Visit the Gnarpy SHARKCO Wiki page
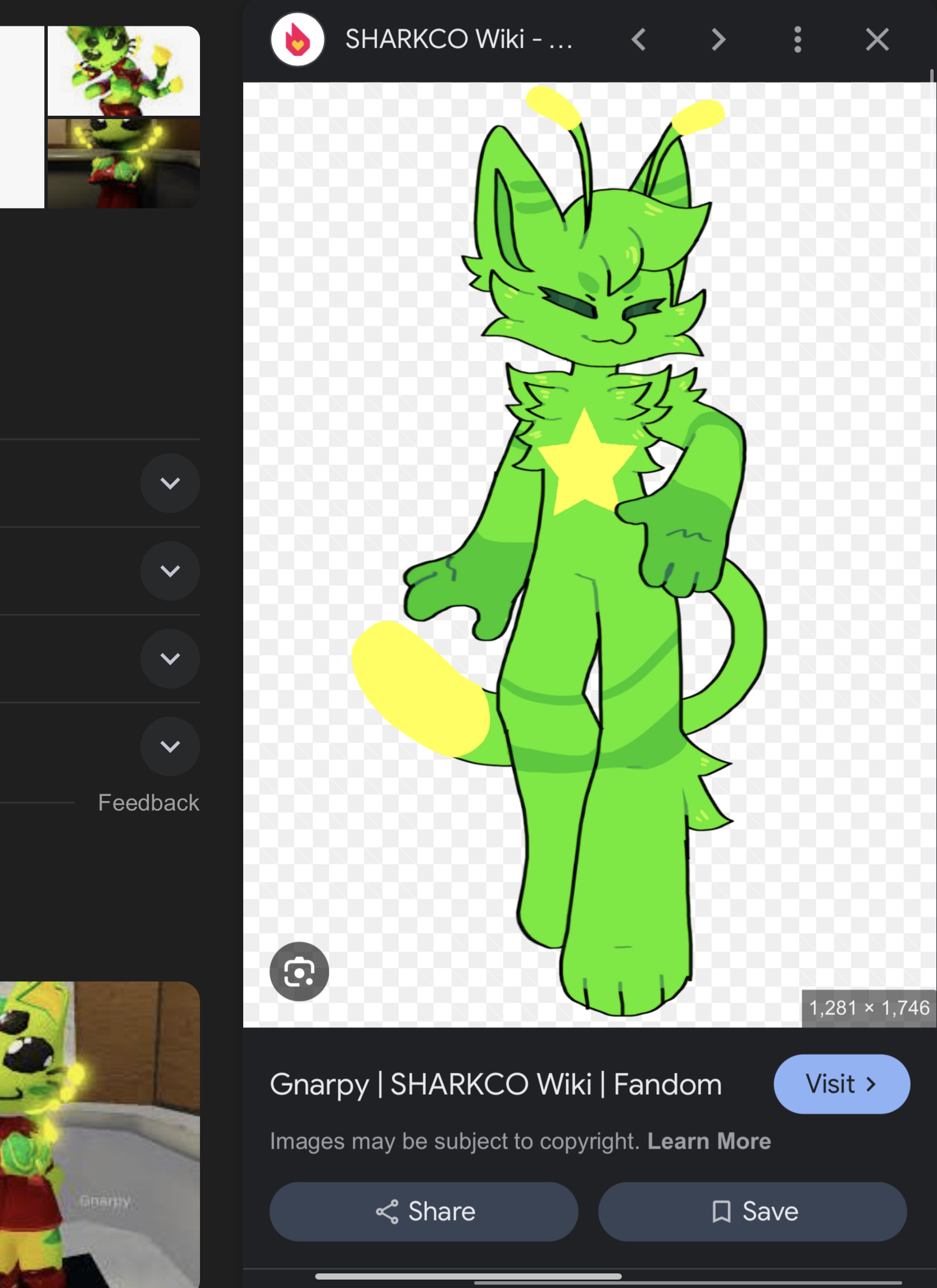 coord(841,1084)
